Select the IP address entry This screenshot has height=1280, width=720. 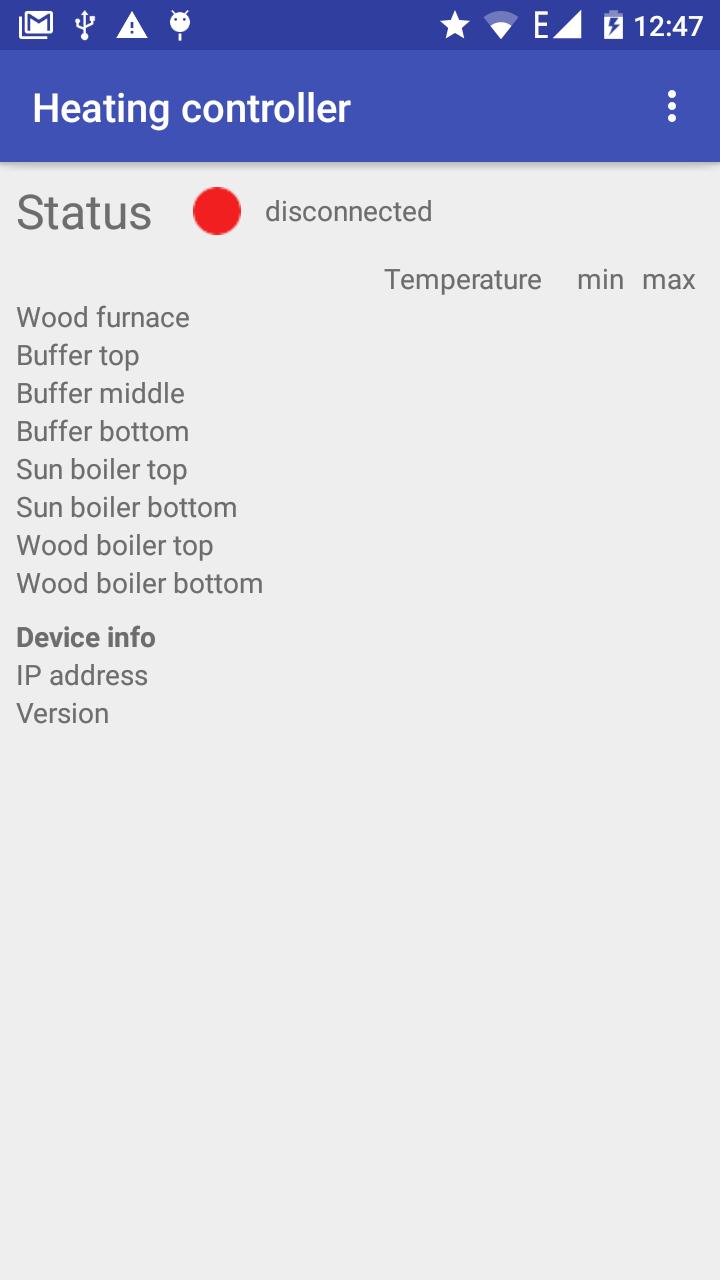click(82, 675)
